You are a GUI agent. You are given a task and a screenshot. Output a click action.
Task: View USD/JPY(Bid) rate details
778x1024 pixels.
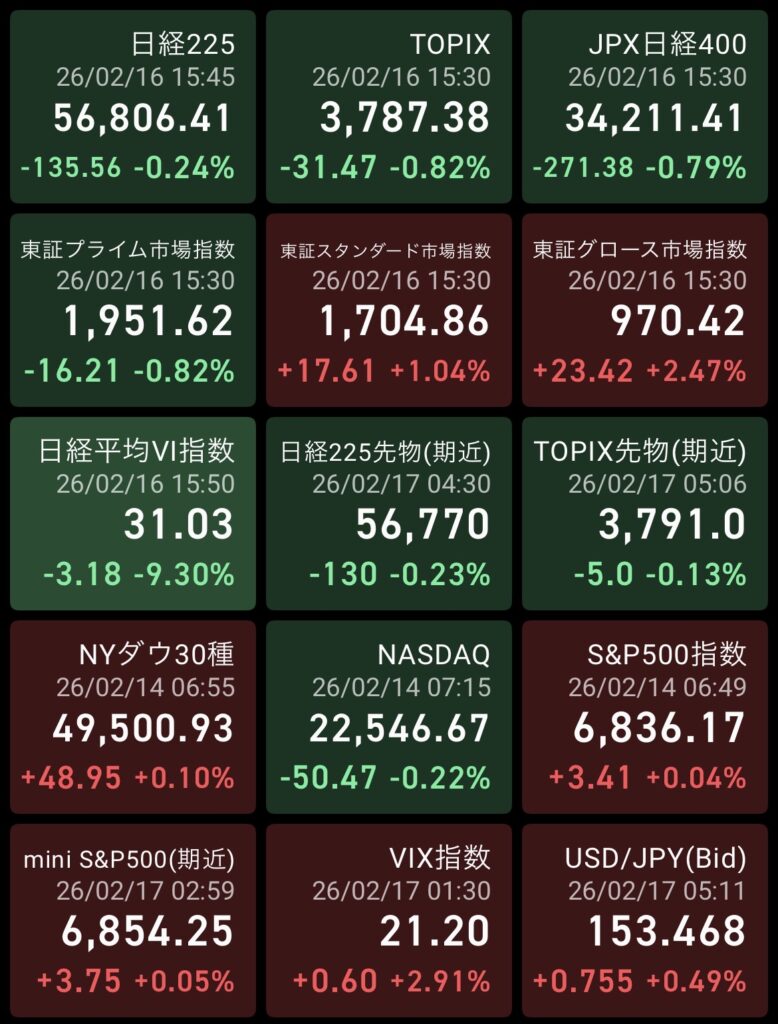(x=645, y=920)
